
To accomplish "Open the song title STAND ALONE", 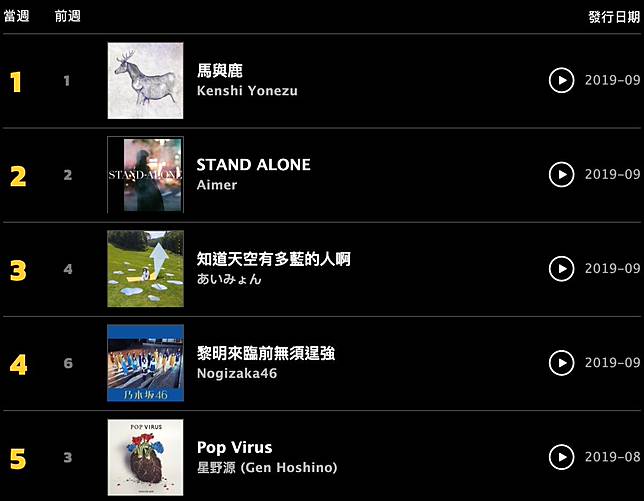I will tap(253, 165).
